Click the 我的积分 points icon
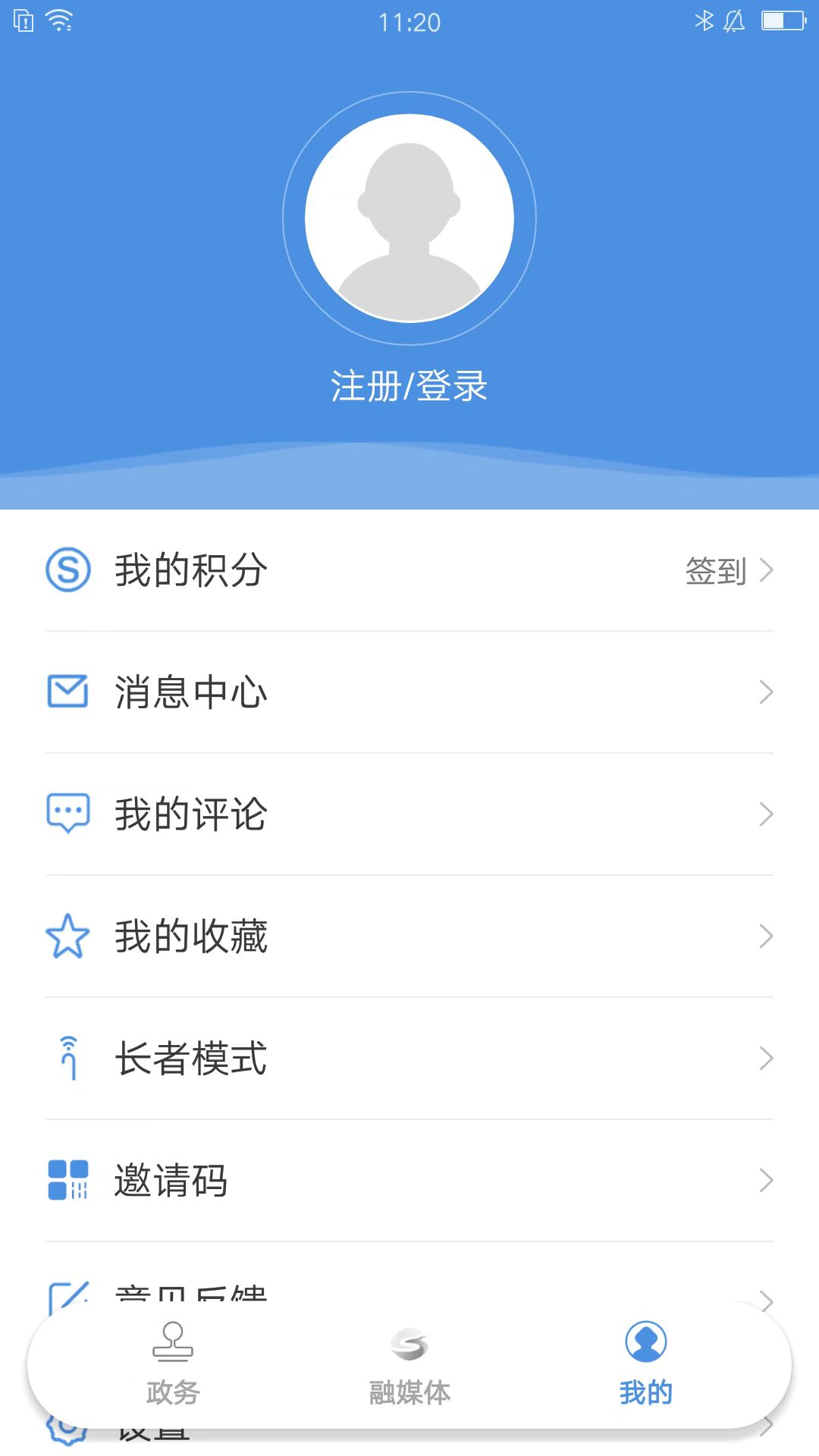 click(67, 570)
